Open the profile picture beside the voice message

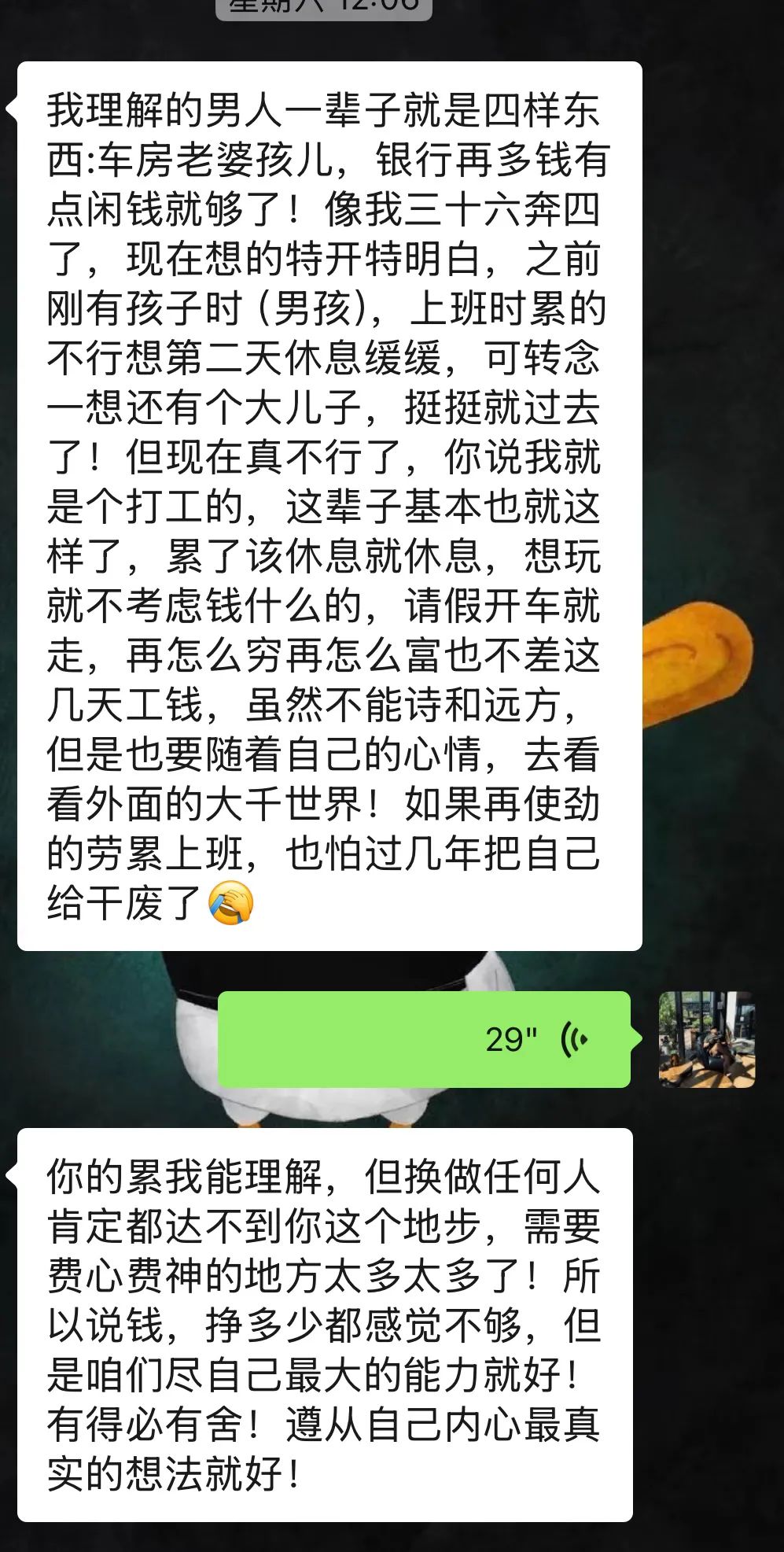[x=706, y=1039]
